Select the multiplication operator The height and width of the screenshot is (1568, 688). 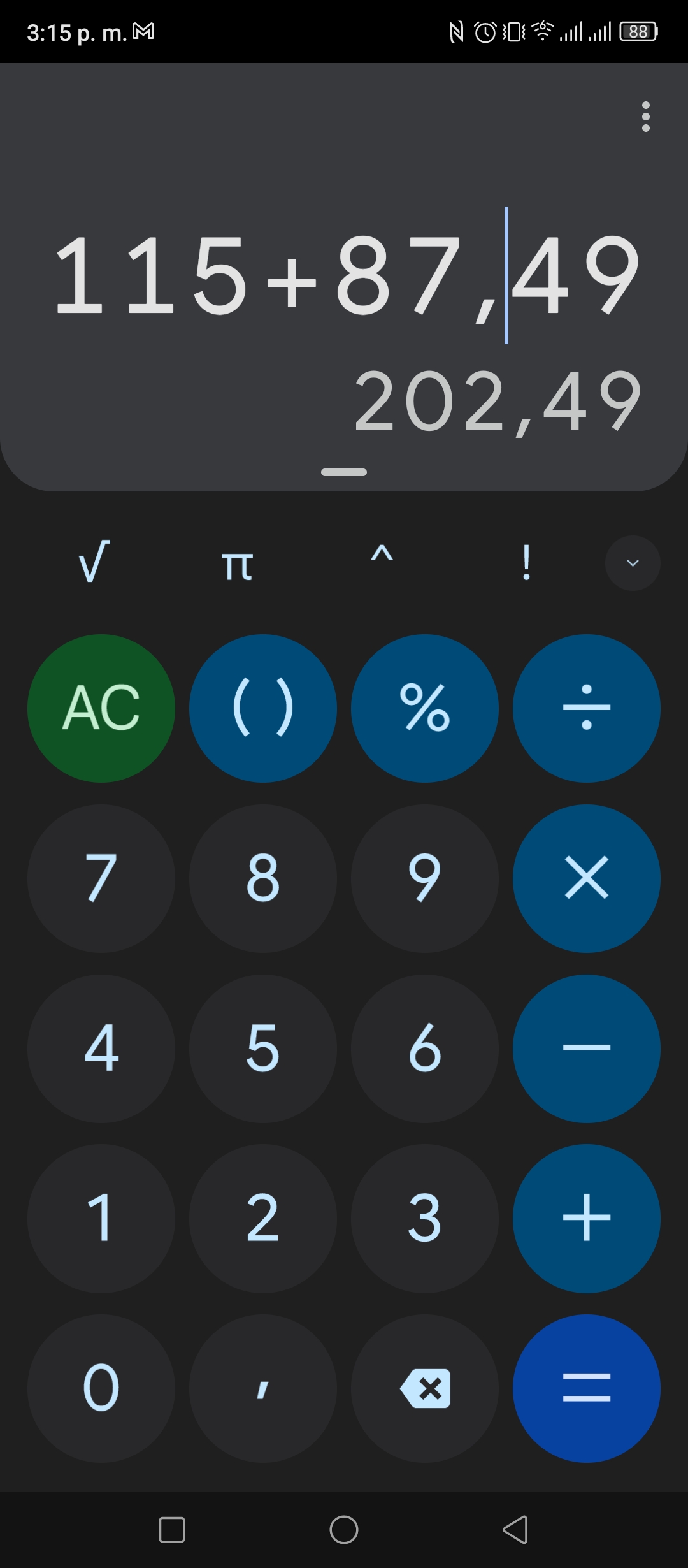pos(587,878)
